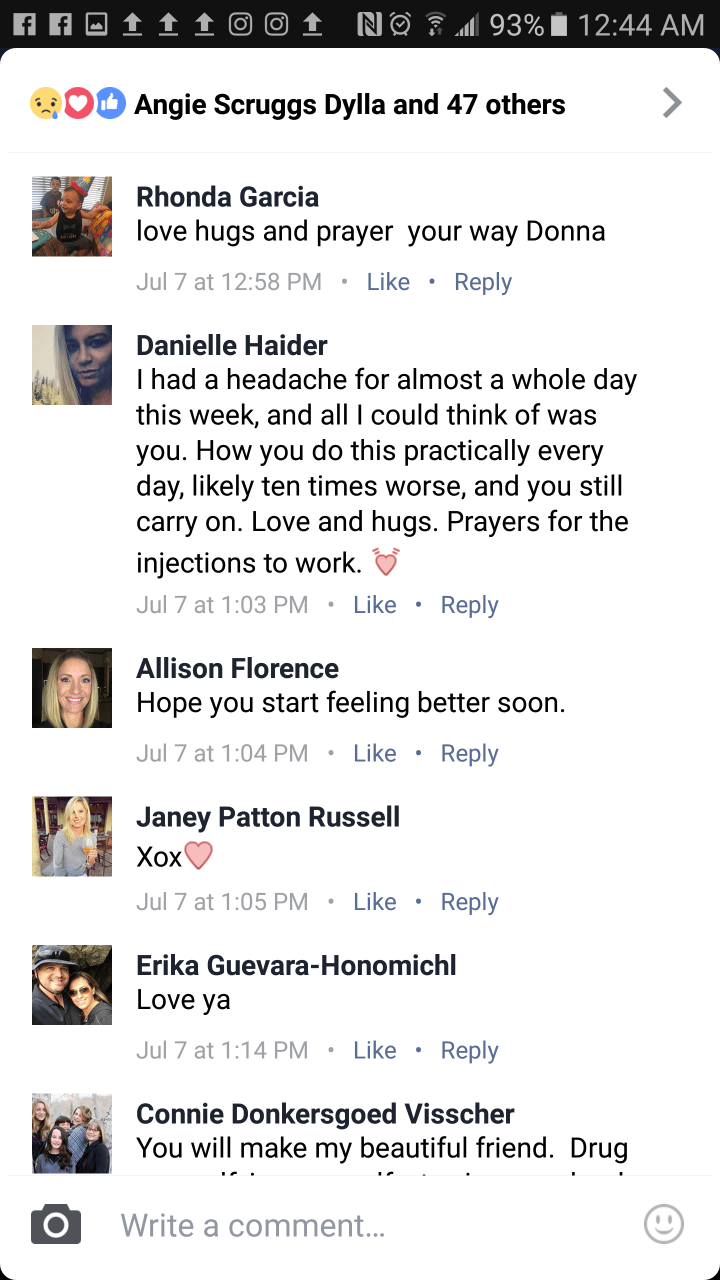The image size is (720, 1280).
Task: Reply to Allison Florence's comment
Action: [x=469, y=753]
